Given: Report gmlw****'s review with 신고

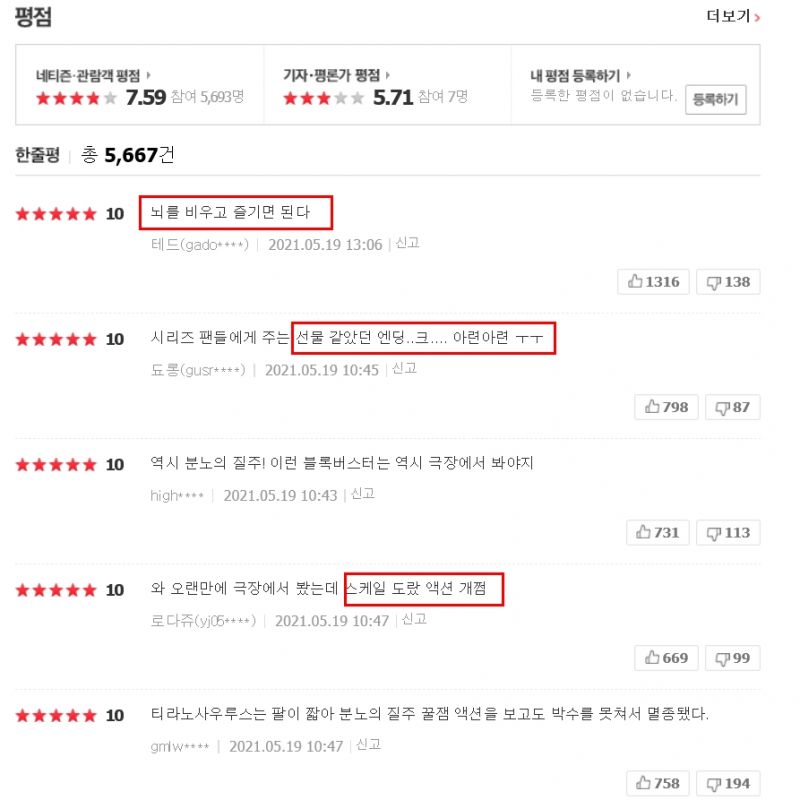Looking at the screenshot, I should (367, 745).
